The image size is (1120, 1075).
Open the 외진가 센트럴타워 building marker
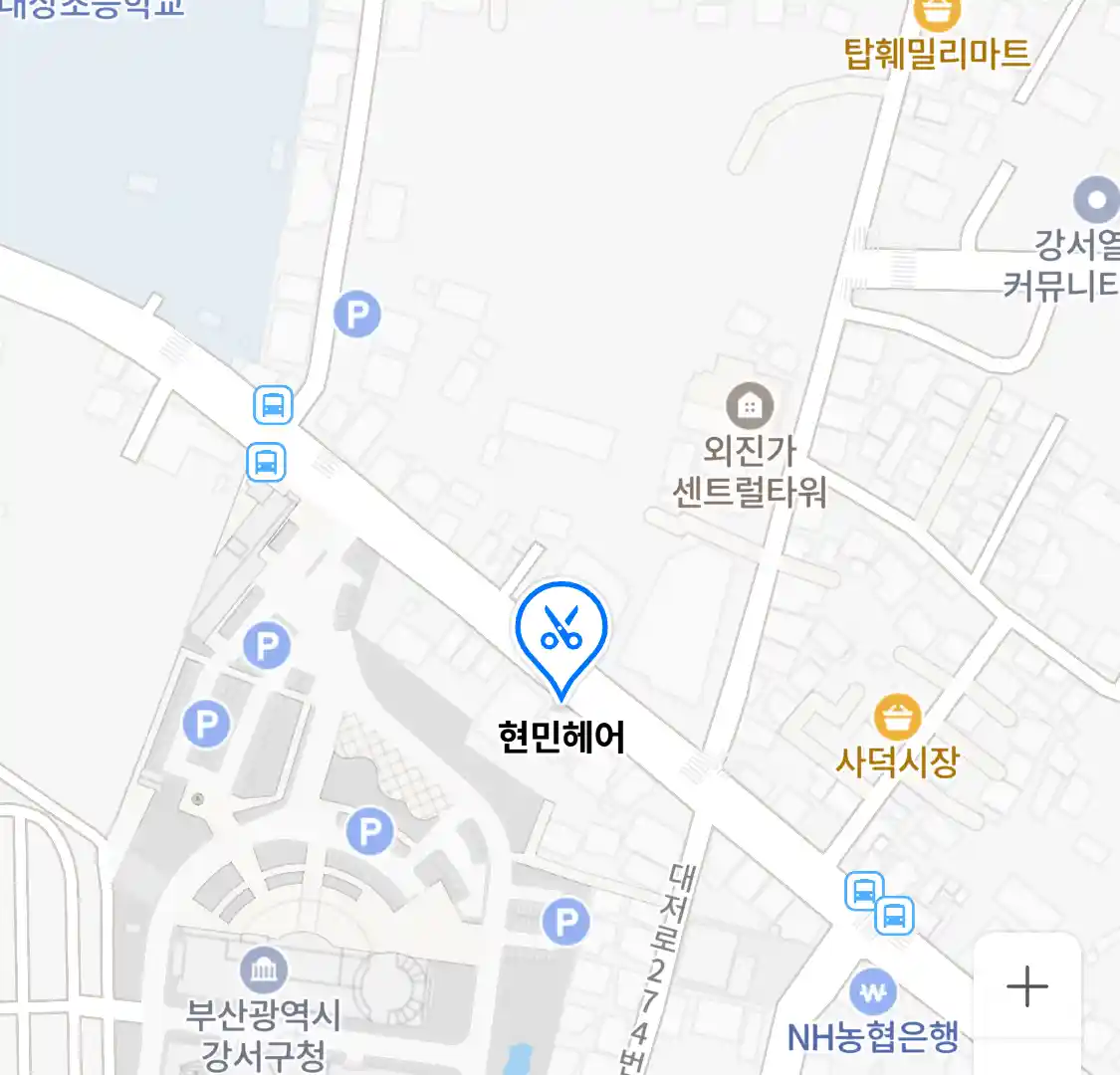coord(750,405)
